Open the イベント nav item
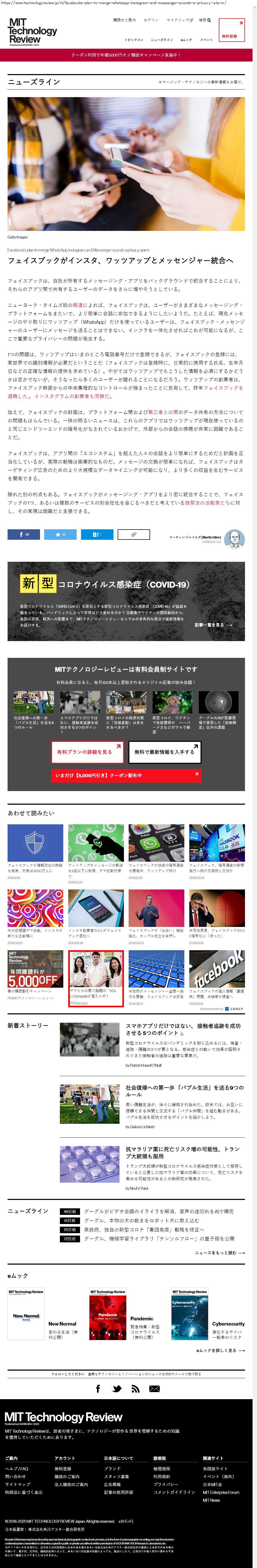The image size is (257, 1568). [x=207, y=40]
